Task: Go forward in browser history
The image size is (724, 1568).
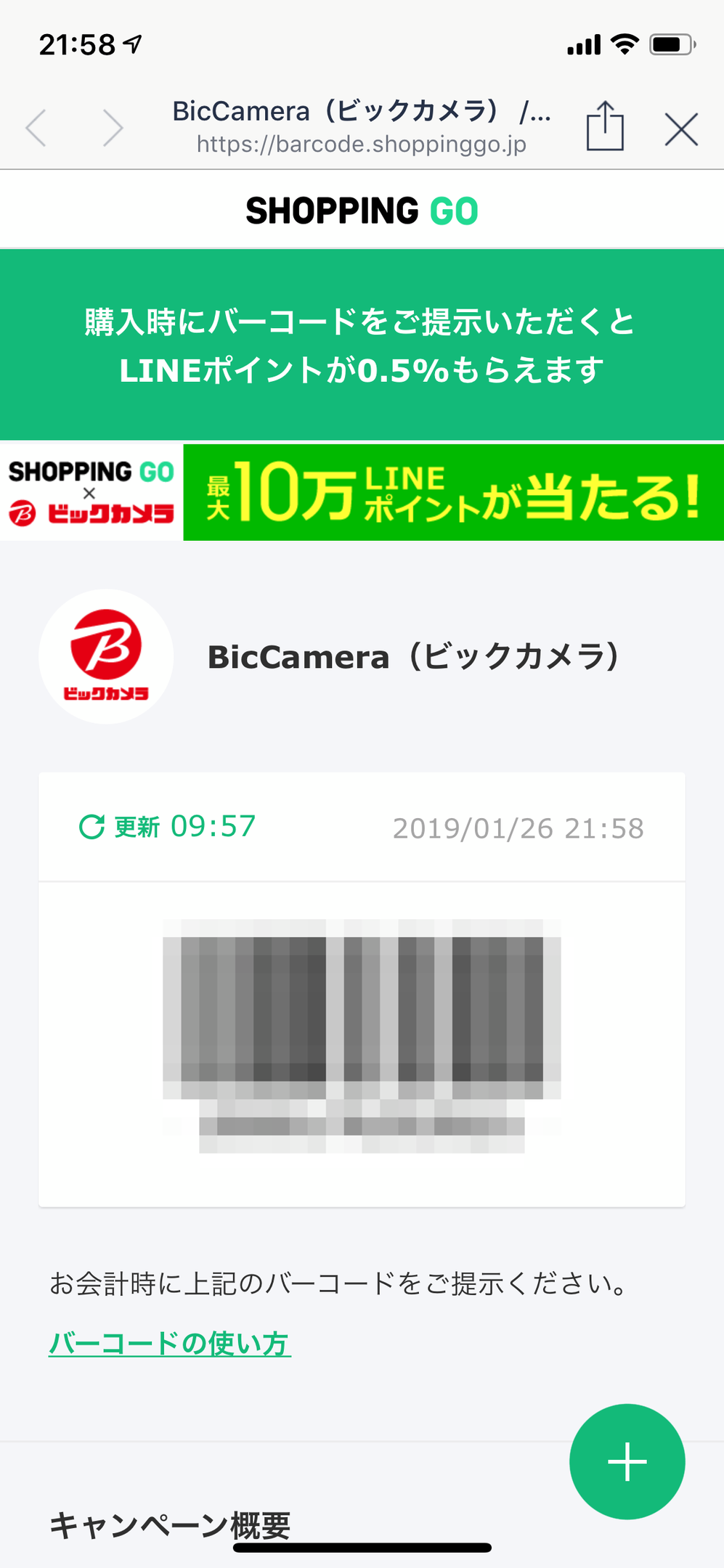Action: 113,128
